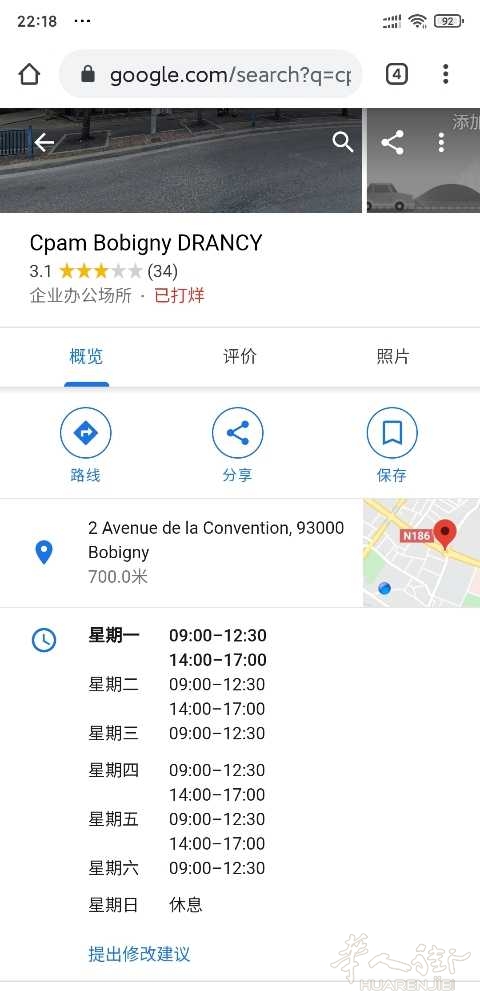
Task: Tap 提出修改建议 link
Action: [x=139, y=954]
